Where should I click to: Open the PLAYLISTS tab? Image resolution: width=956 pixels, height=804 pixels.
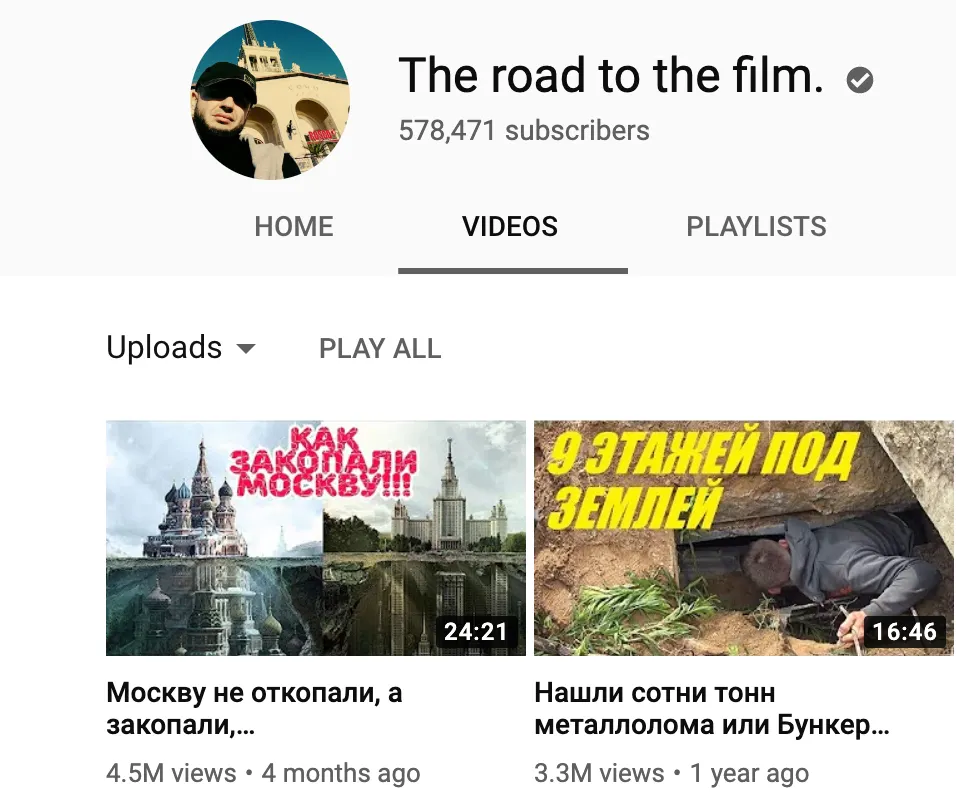pyautogui.click(x=756, y=227)
